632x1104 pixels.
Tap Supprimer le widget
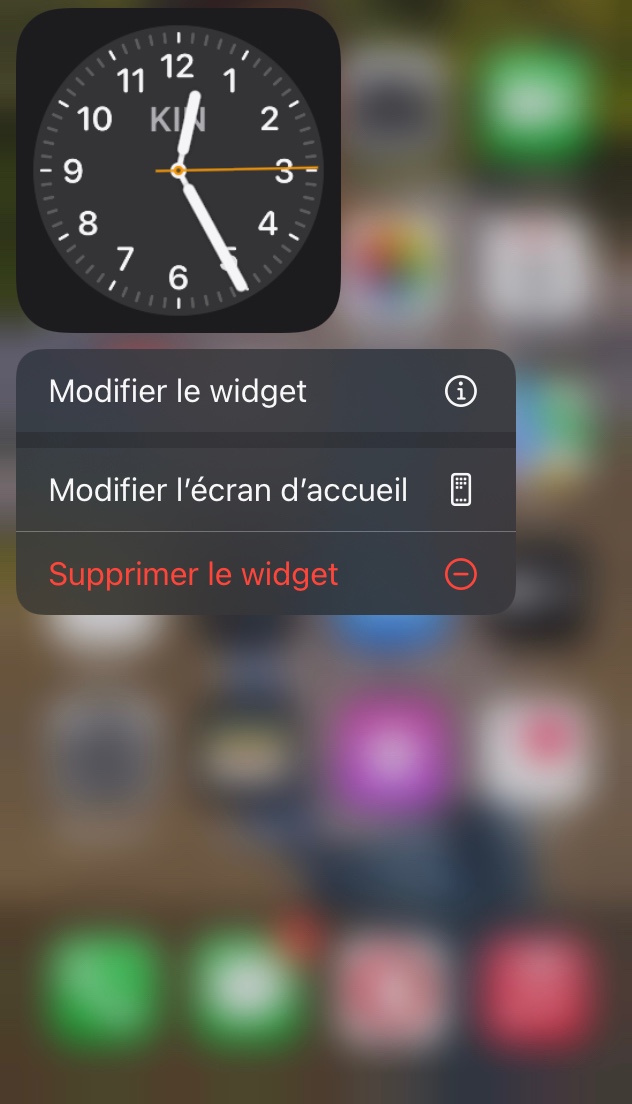point(265,574)
